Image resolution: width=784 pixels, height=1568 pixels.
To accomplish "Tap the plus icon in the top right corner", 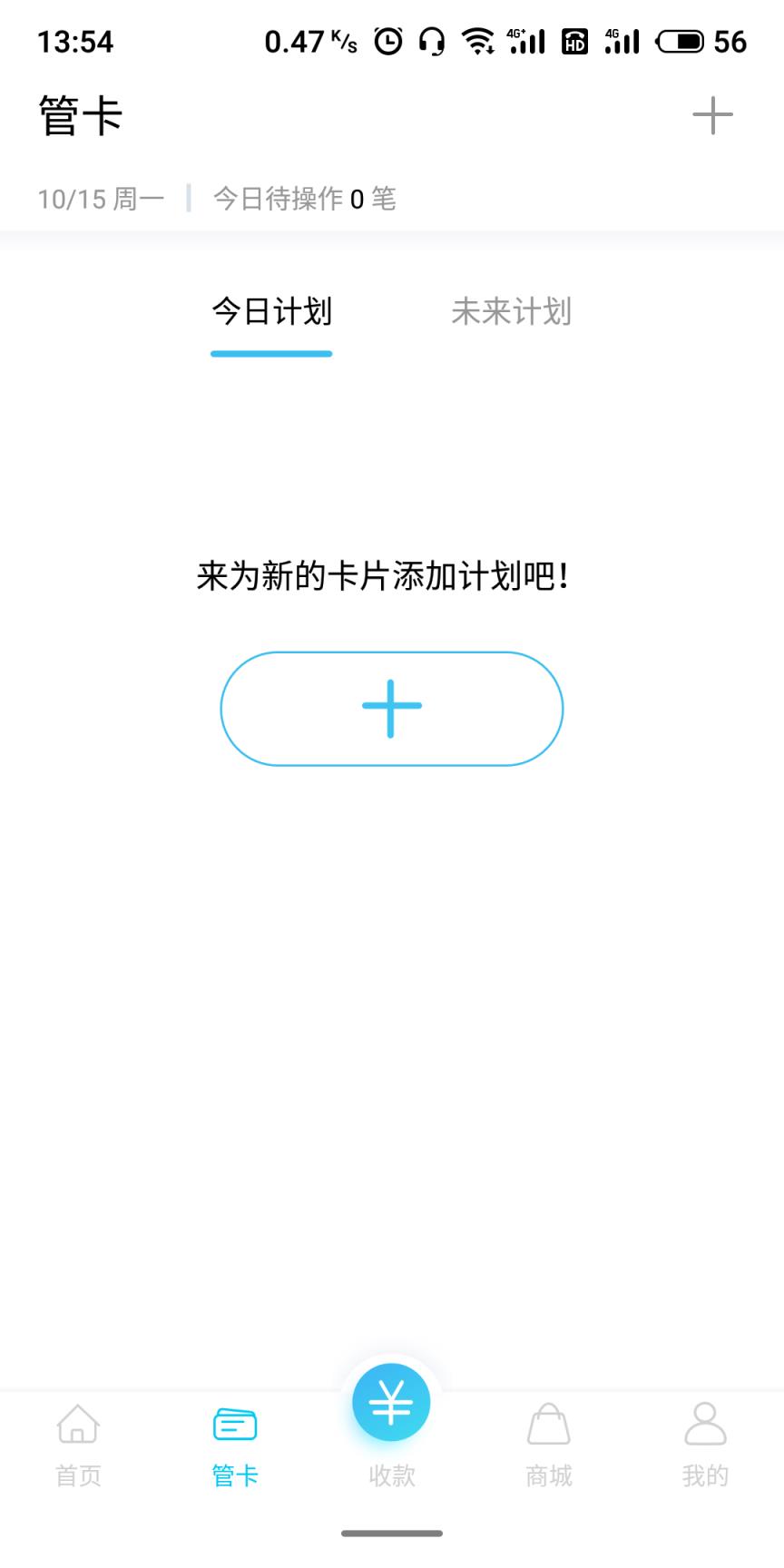I will coord(711,114).
